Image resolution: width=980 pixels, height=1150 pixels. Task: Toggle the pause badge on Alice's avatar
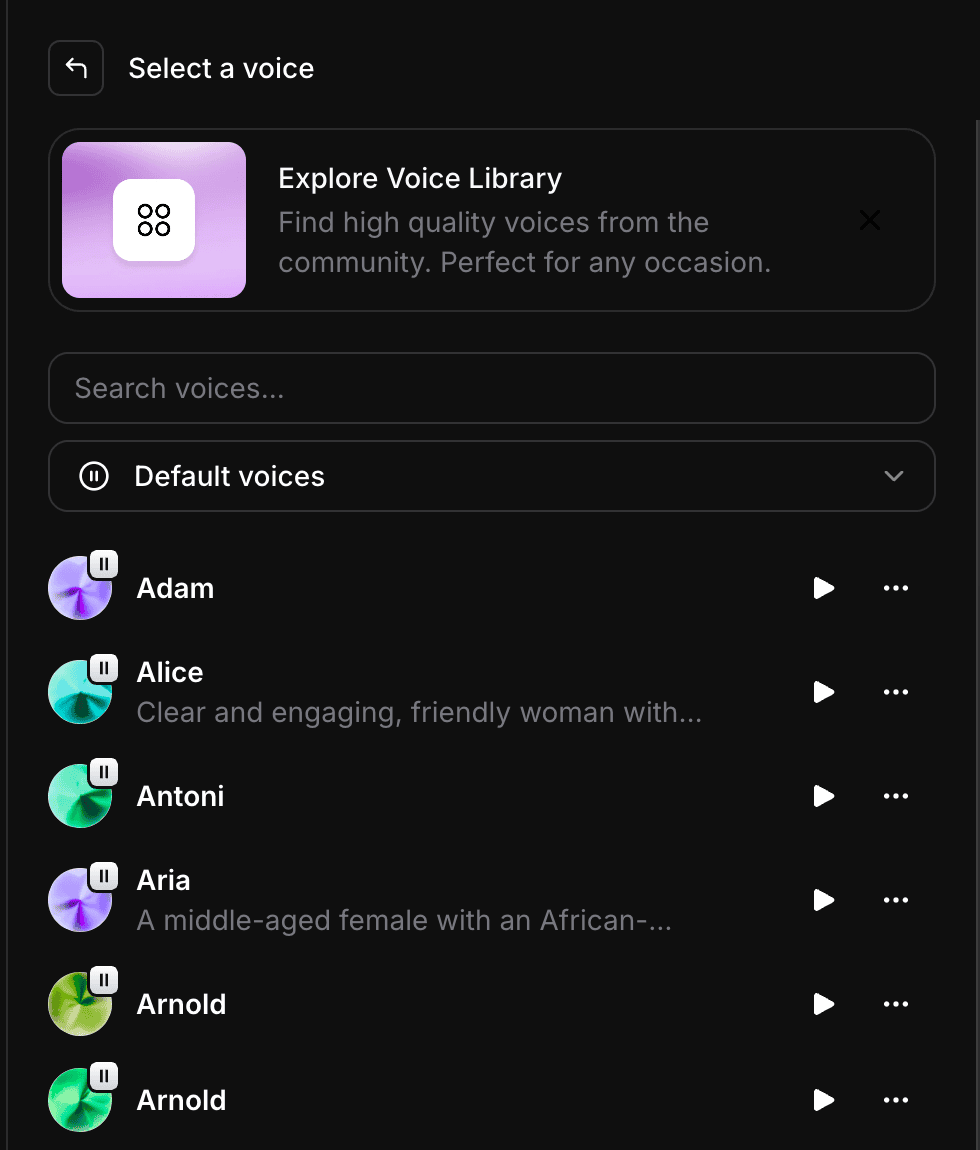click(x=104, y=668)
